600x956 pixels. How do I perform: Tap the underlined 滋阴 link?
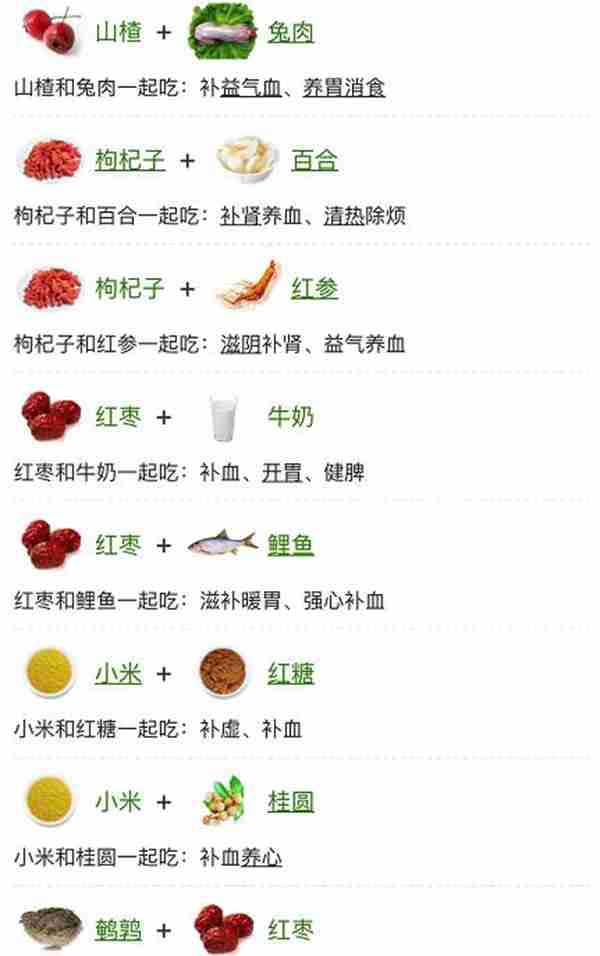[240, 344]
